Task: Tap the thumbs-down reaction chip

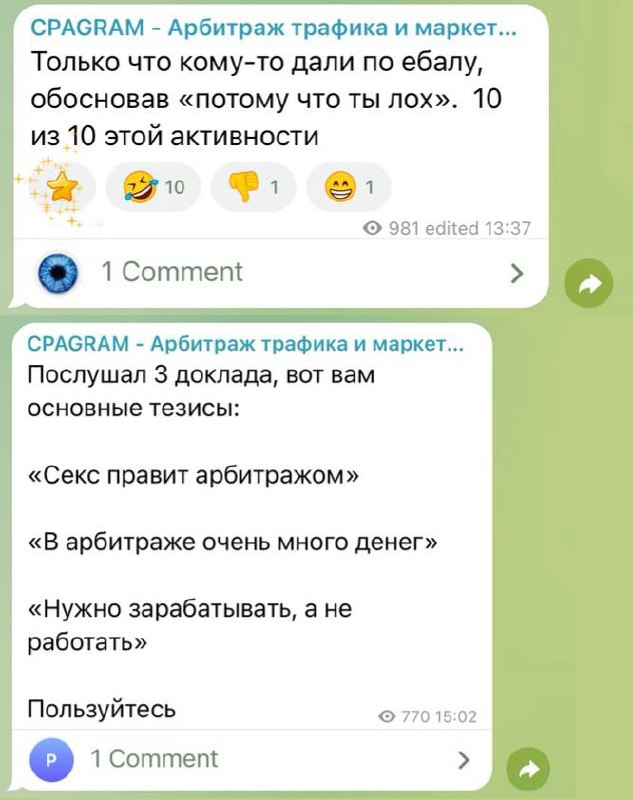Action: pyautogui.click(x=256, y=186)
